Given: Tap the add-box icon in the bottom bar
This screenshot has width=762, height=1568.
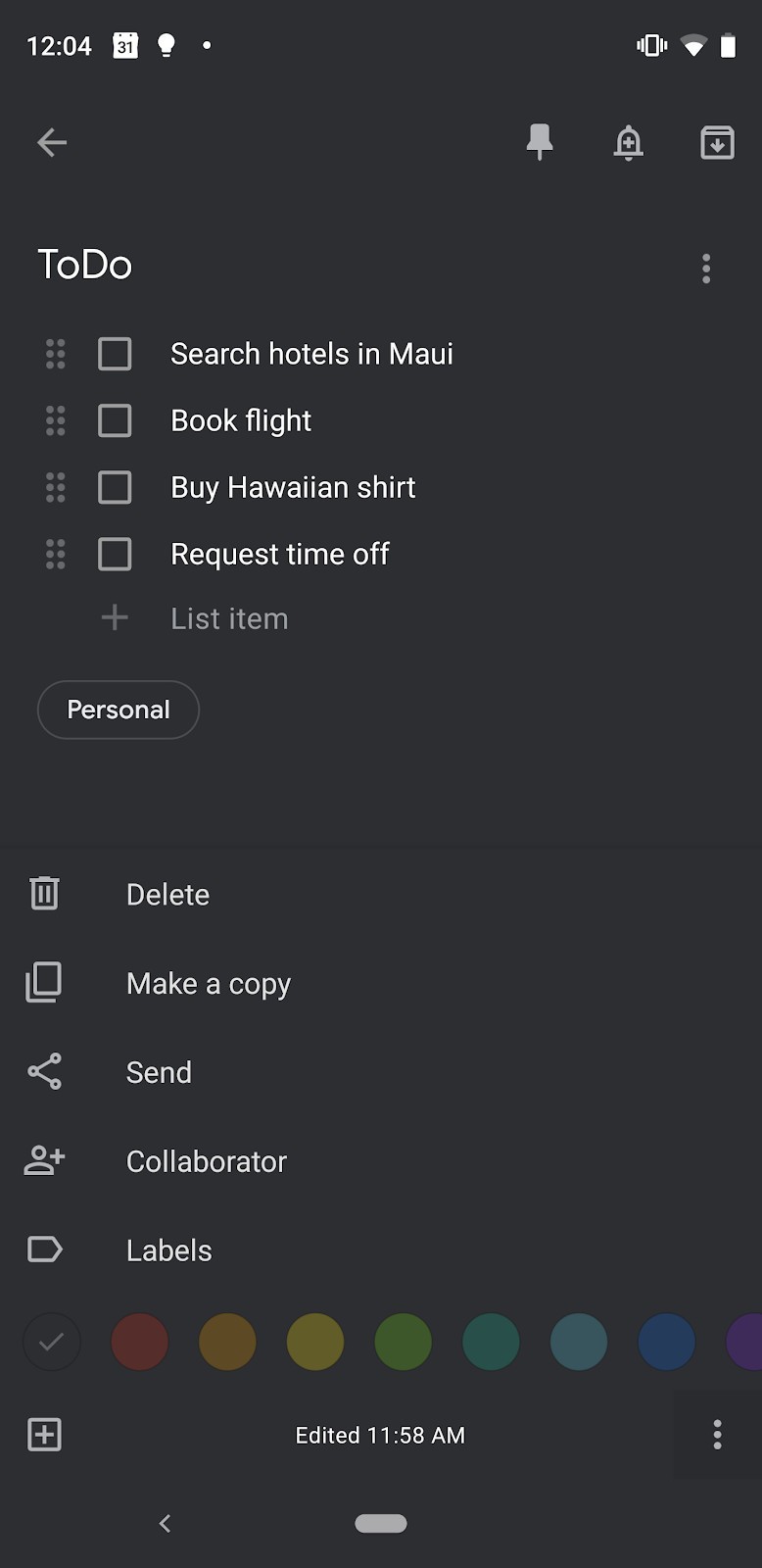Looking at the screenshot, I should point(43,1435).
